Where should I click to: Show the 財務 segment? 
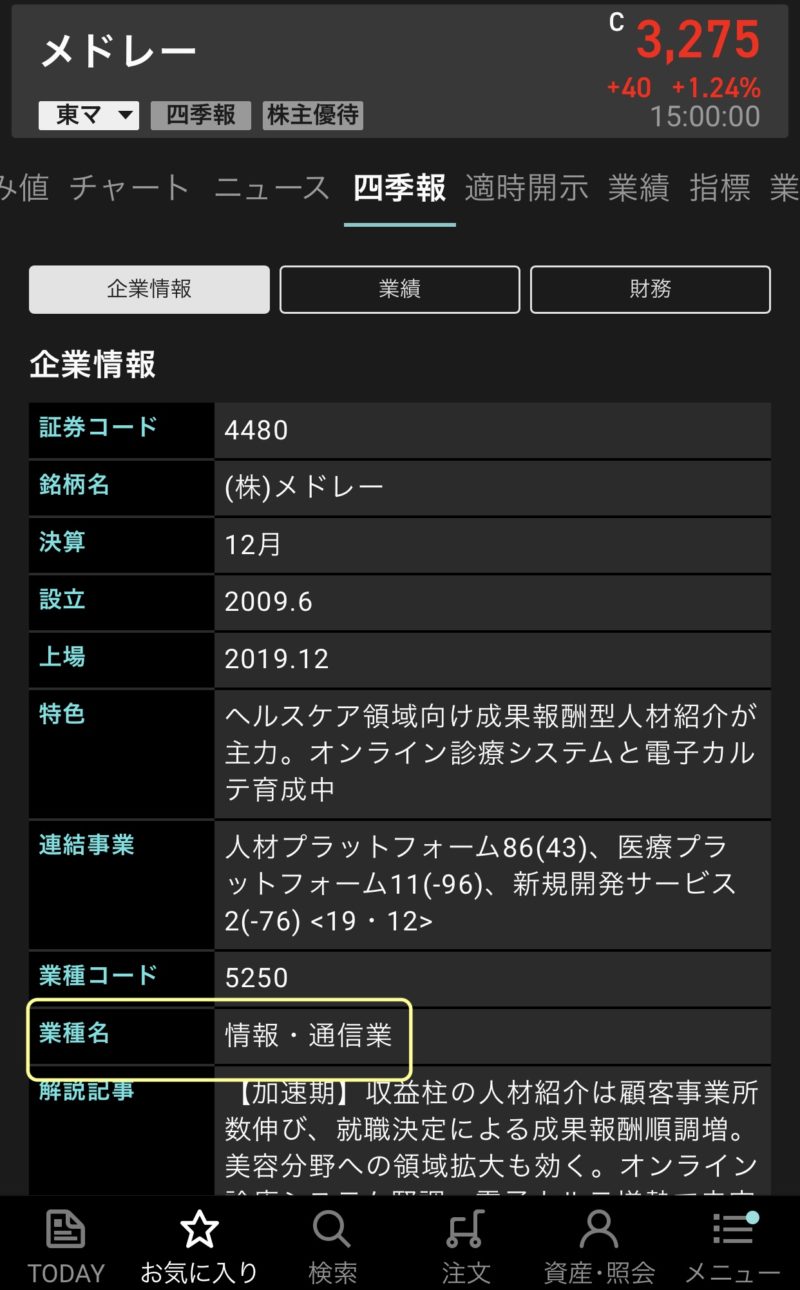tap(650, 289)
